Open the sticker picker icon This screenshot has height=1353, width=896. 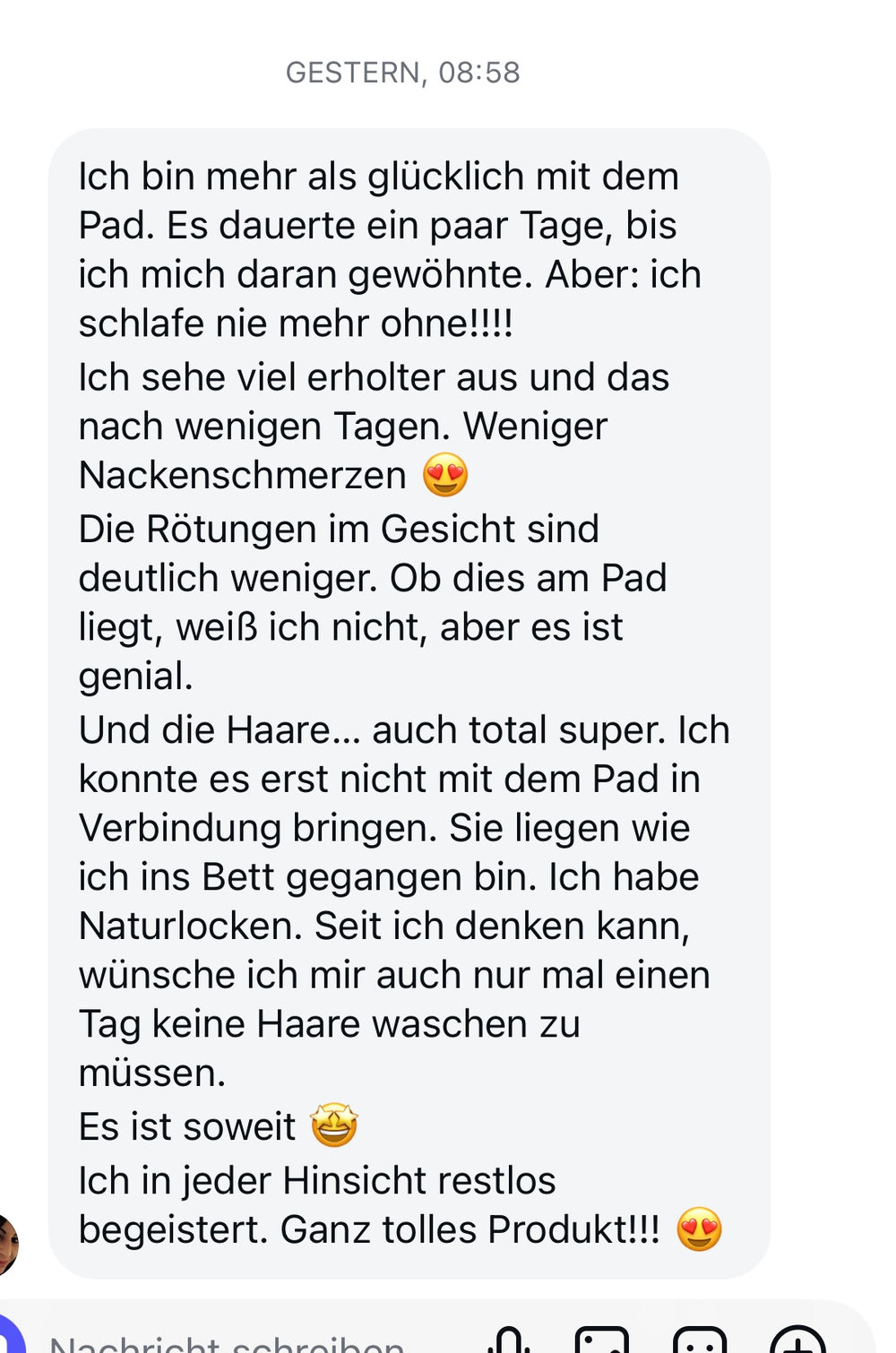(699, 1341)
